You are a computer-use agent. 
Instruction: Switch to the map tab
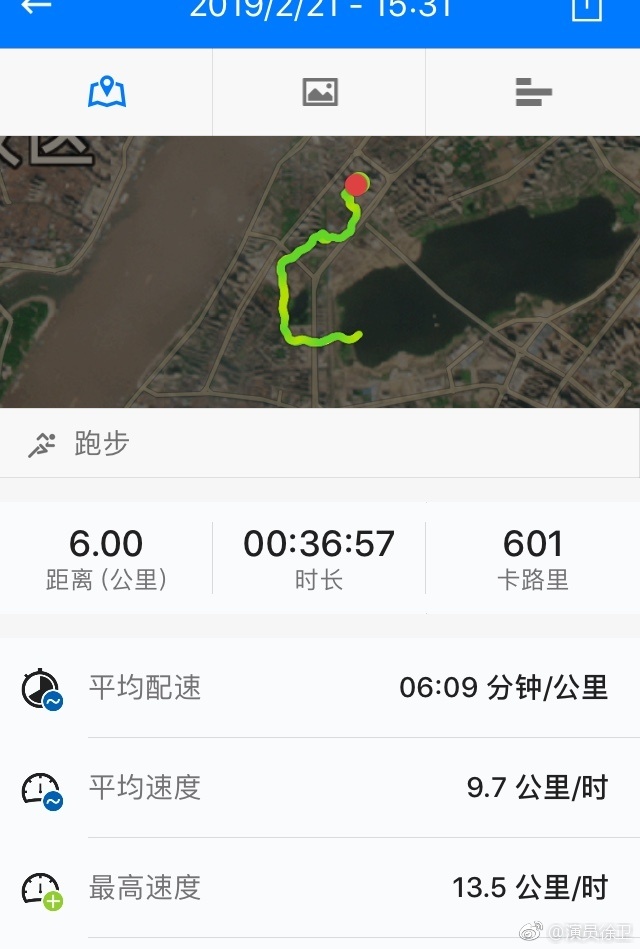click(x=106, y=92)
